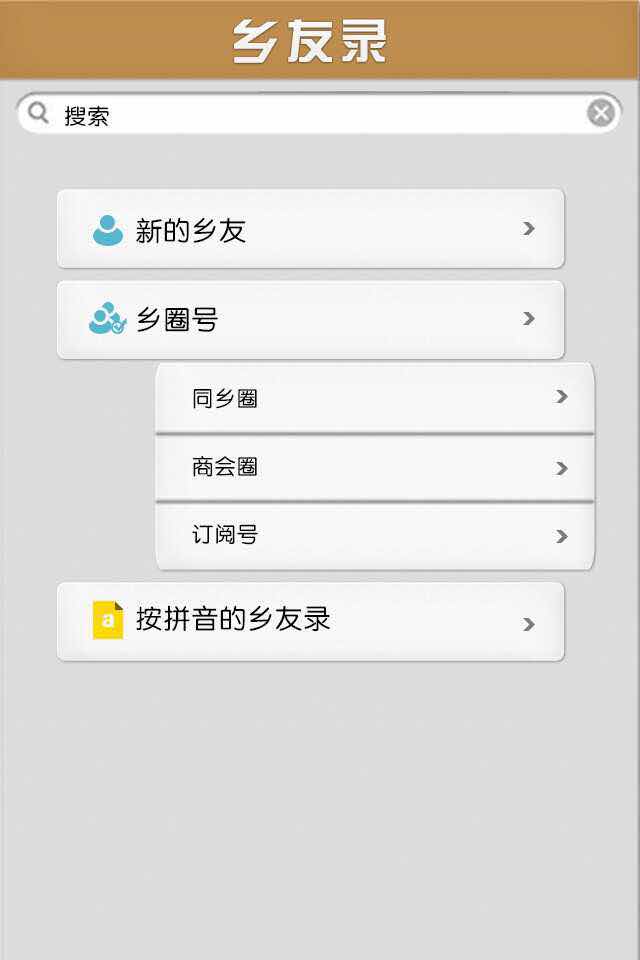Go to 订阅号 list
The width and height of the screenshot is (640, 960).
click(375, 535)
